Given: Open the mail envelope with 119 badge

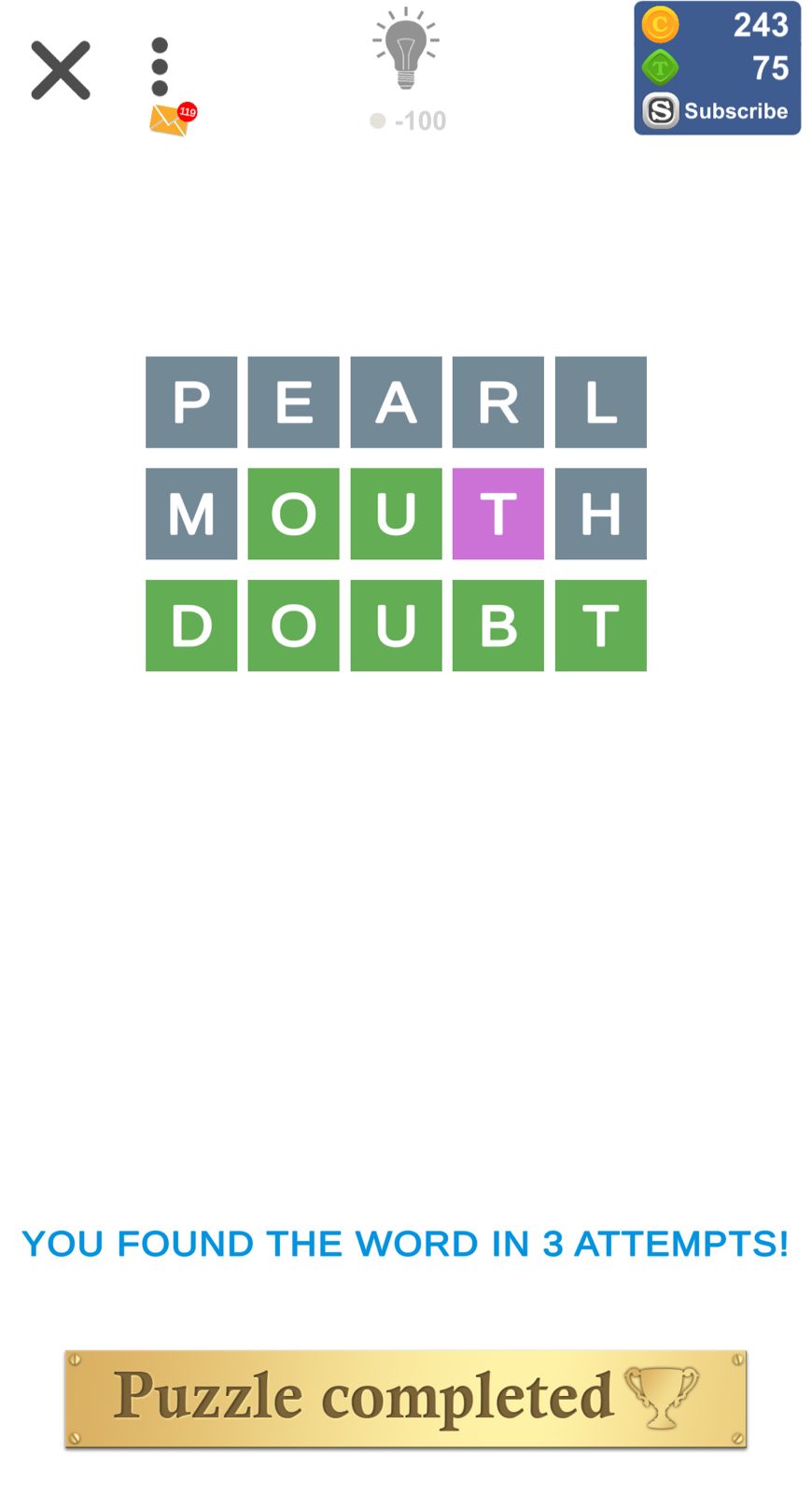Looking at the screenshot, I should (173, 120).
